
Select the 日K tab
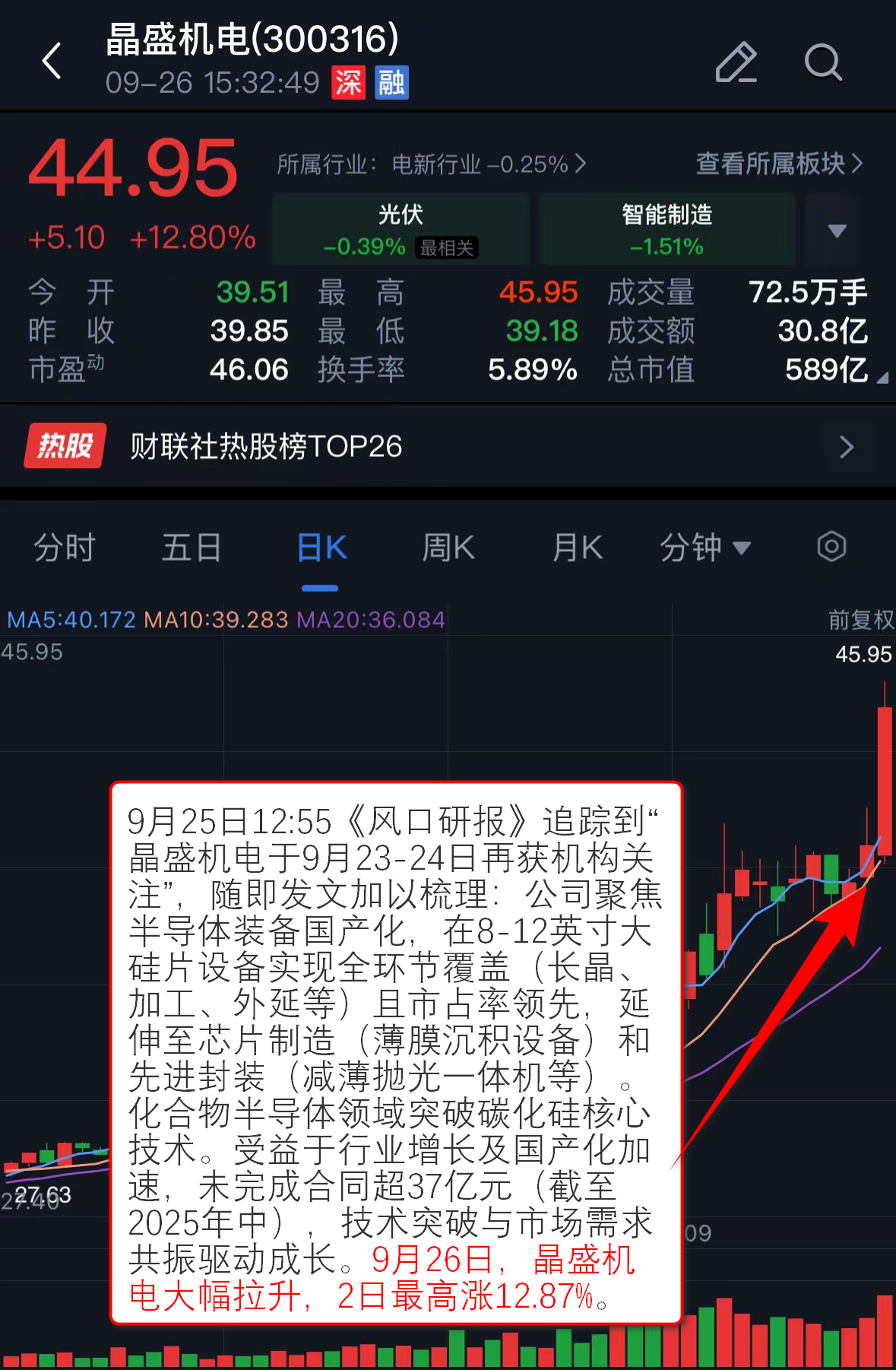click(x=321, y=547)
